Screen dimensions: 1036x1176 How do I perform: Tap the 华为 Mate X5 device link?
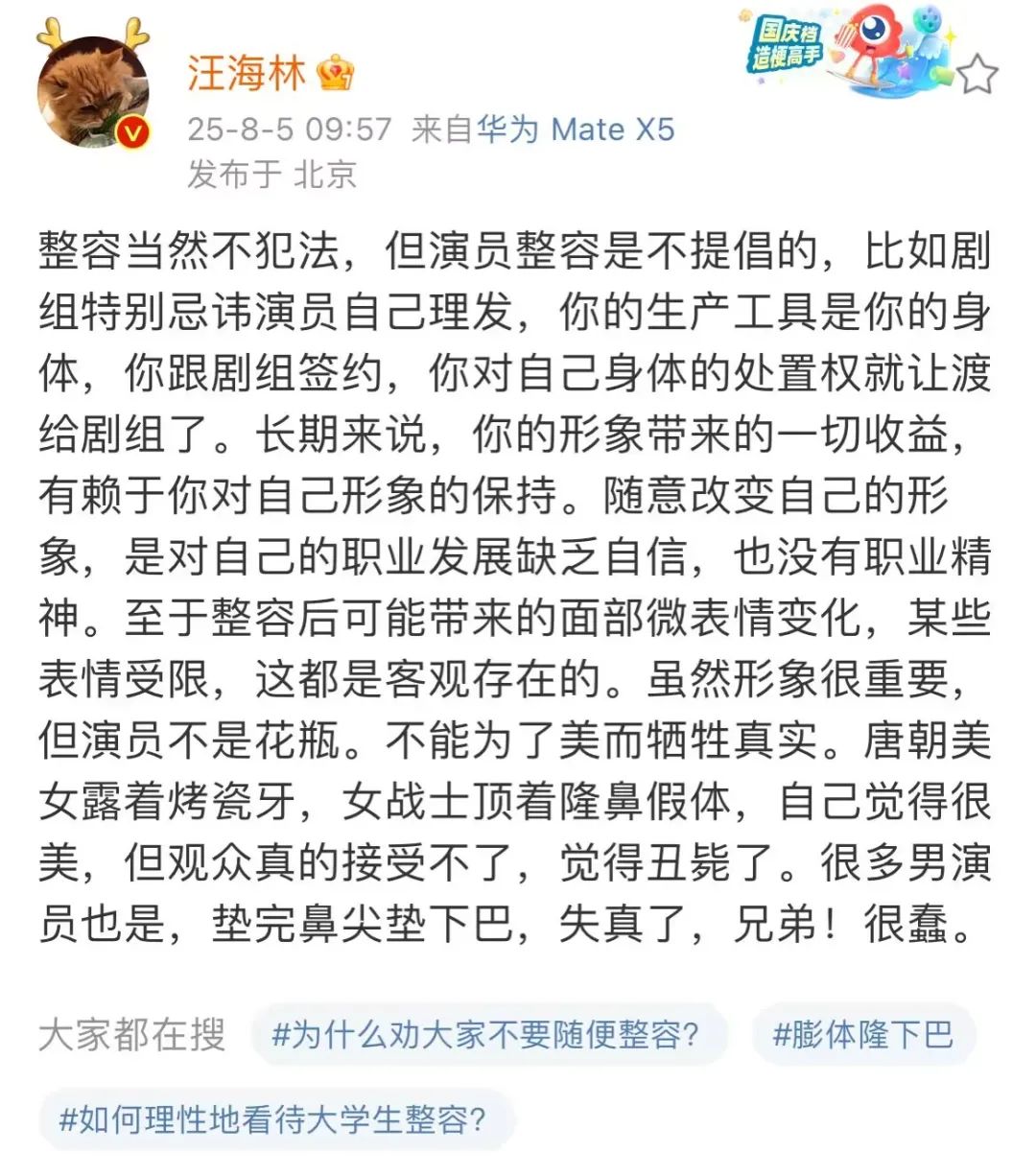575,129
